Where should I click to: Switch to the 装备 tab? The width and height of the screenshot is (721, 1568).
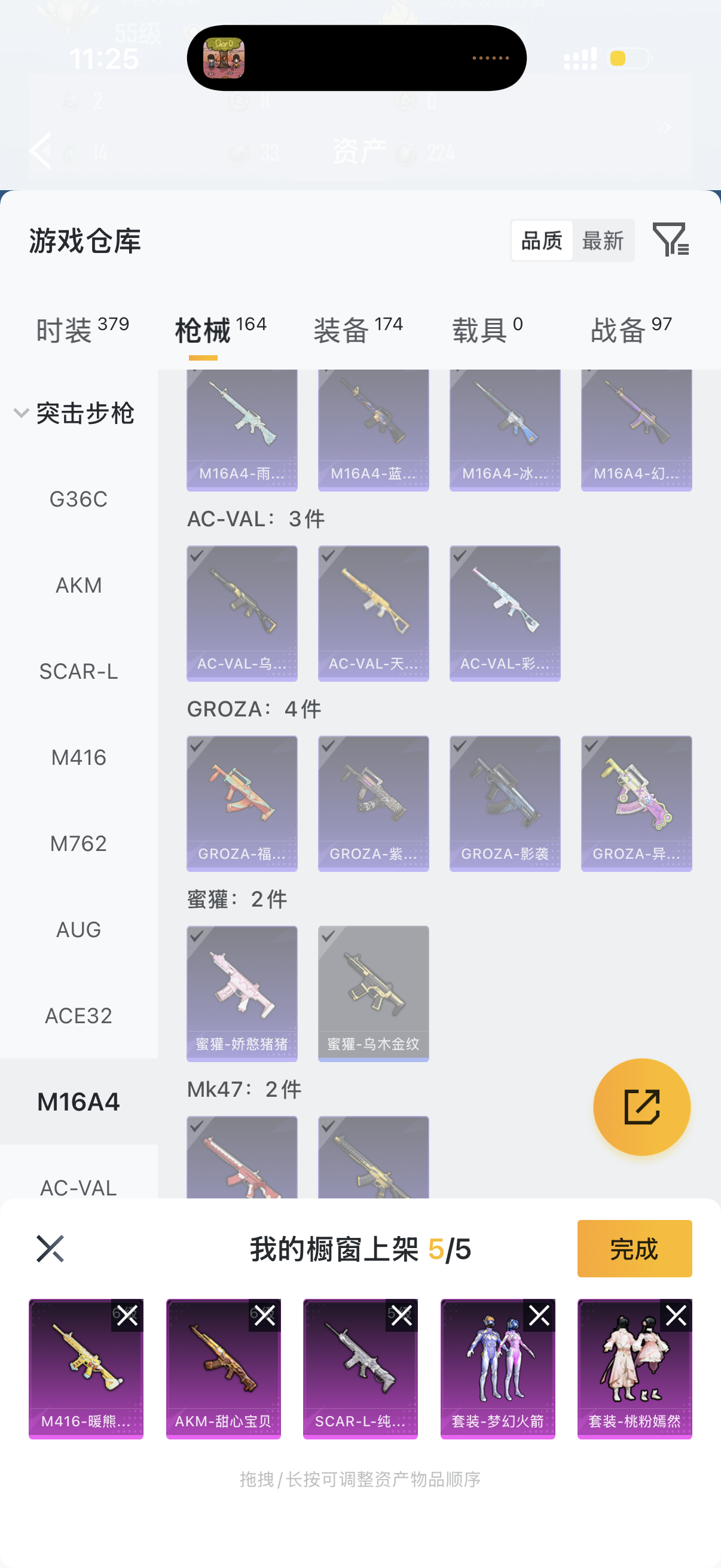(x=358, y=330)
